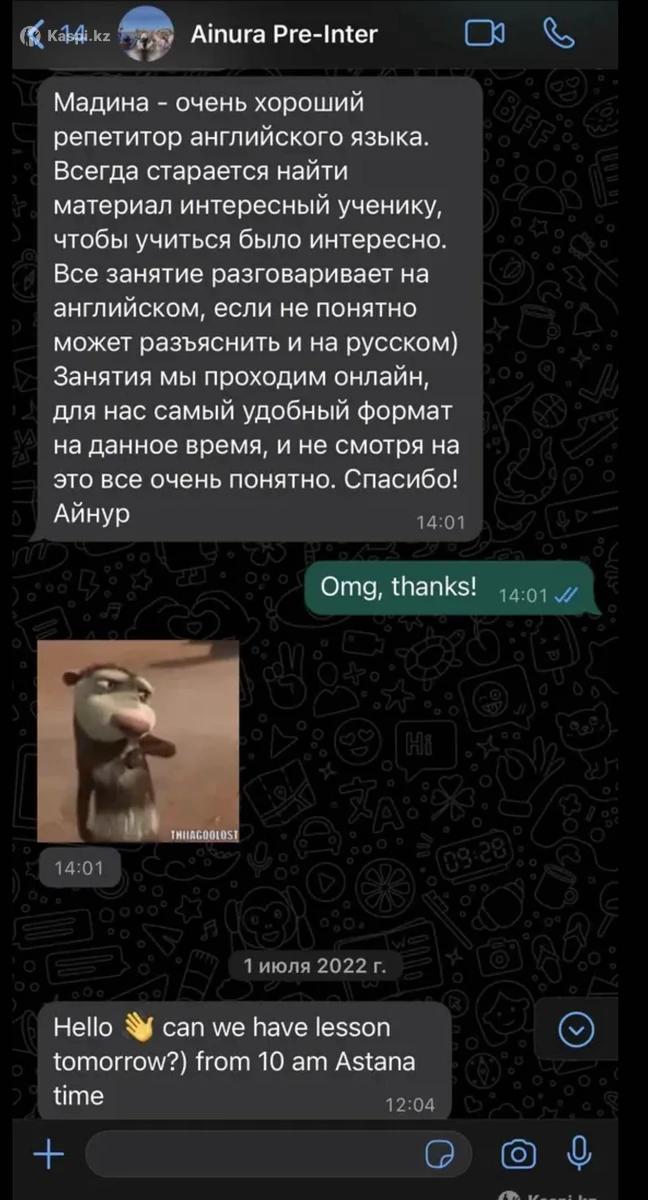
Task: Focus the message text field
Action: (x=250, y=1155)
